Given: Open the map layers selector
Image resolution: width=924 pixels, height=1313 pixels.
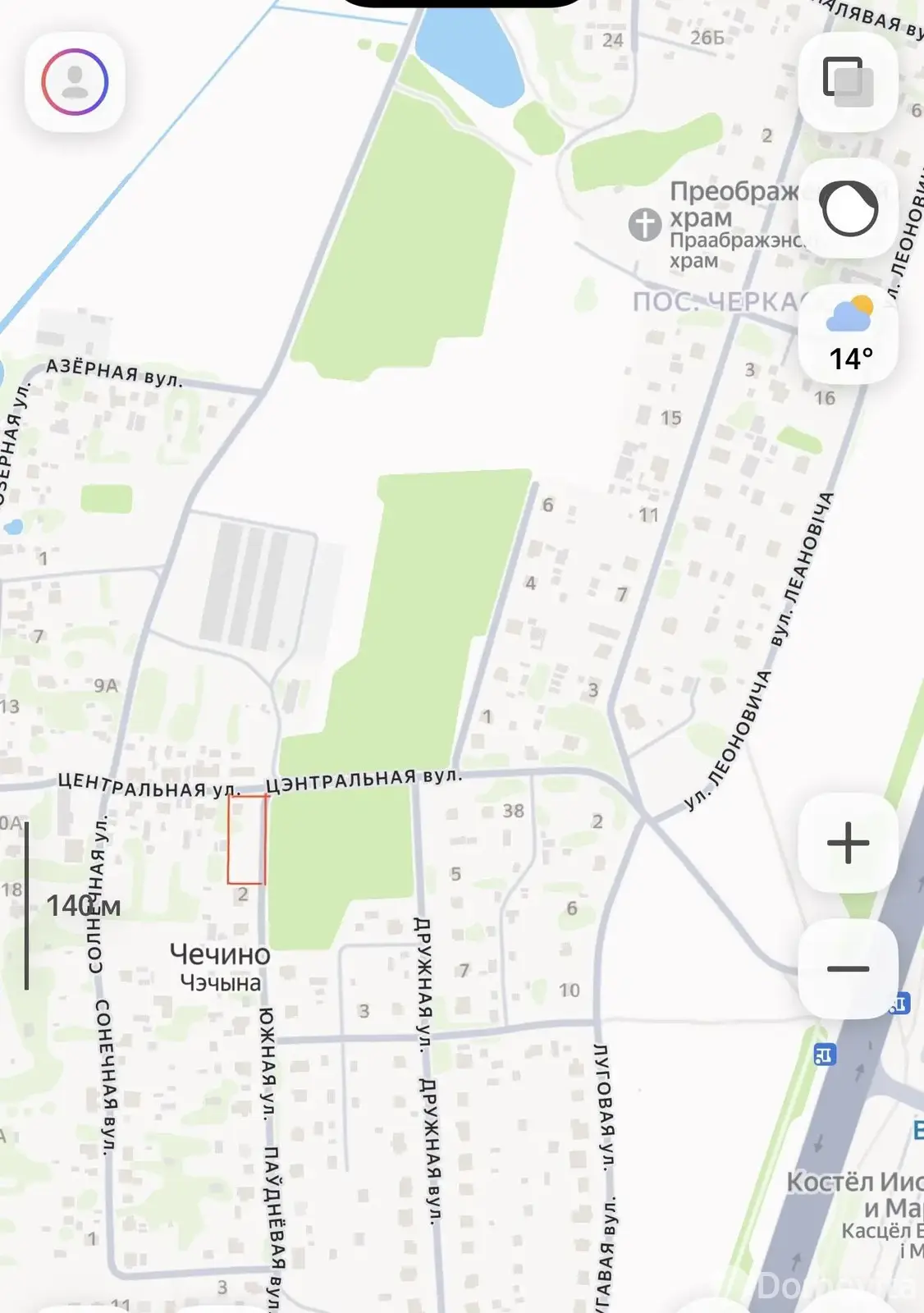Looking at the screenshot, I should coord(848,82).
